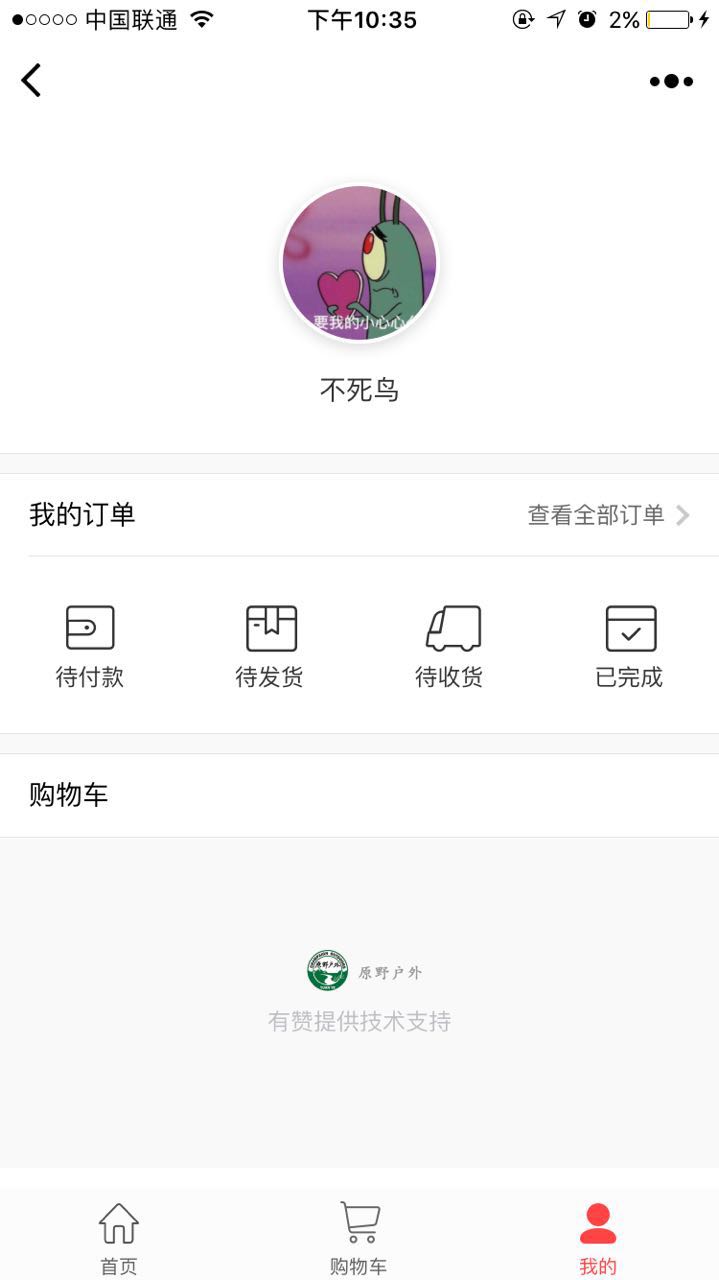This screenshot has width=719, height=1280.
Task: Open 待付款 pending payment orders
Action: click(x=90, y=647)
